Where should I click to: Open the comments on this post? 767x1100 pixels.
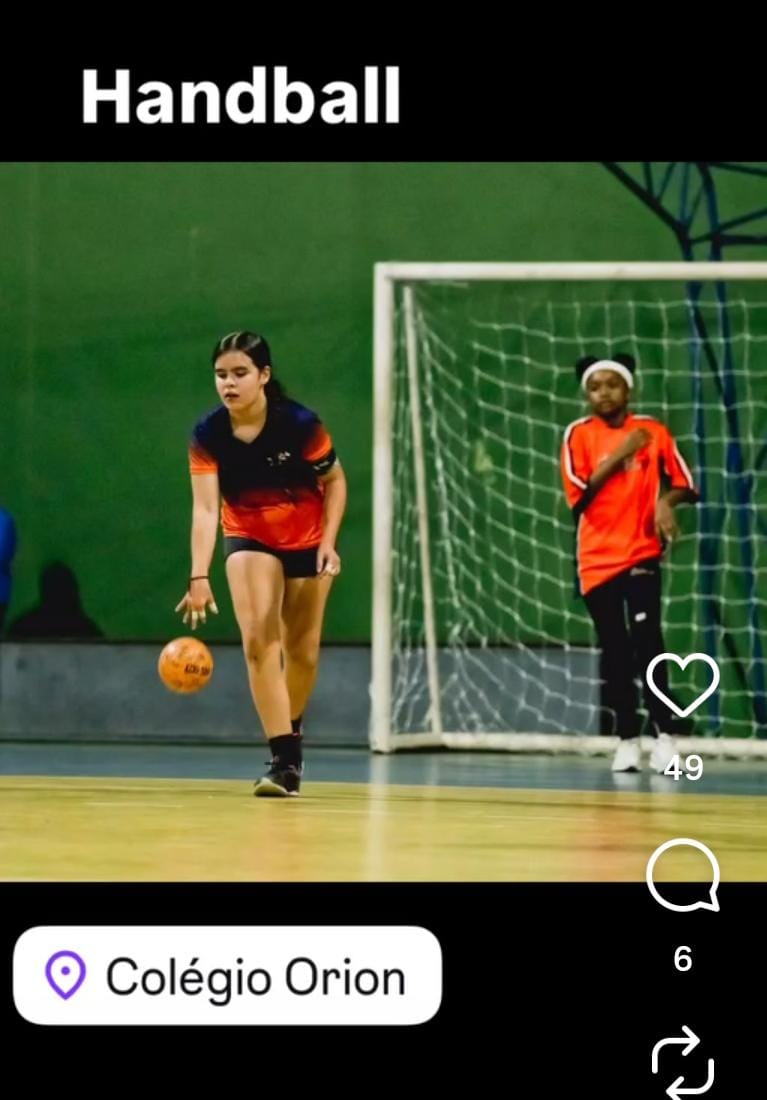coord(683,875)
